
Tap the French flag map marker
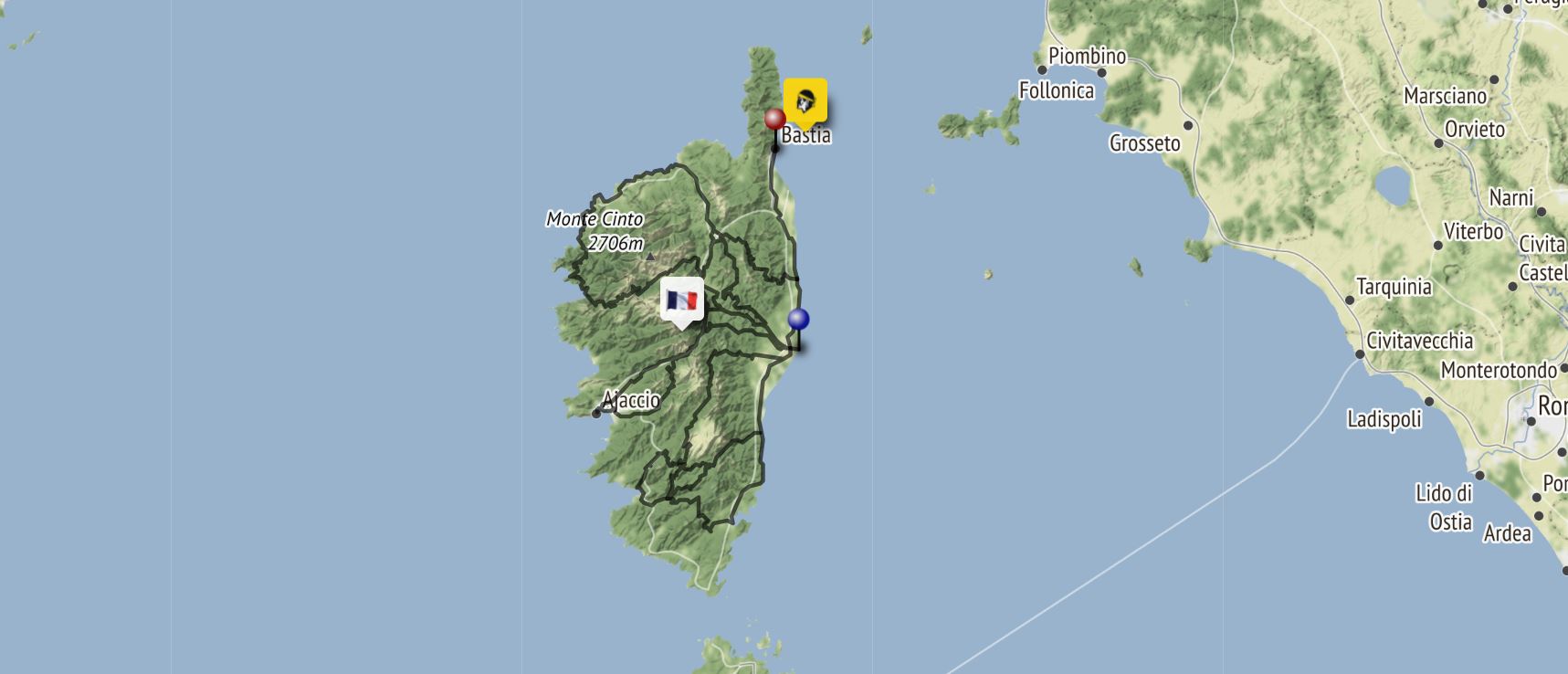point(681,300)
